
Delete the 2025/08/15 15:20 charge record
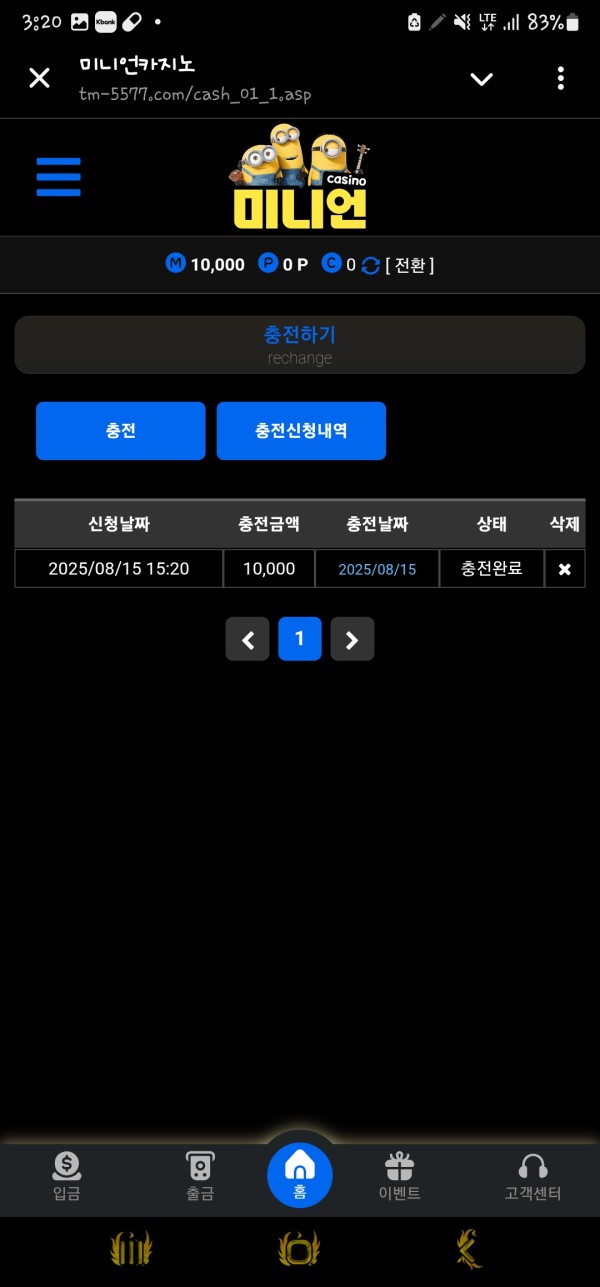point(564,569)
